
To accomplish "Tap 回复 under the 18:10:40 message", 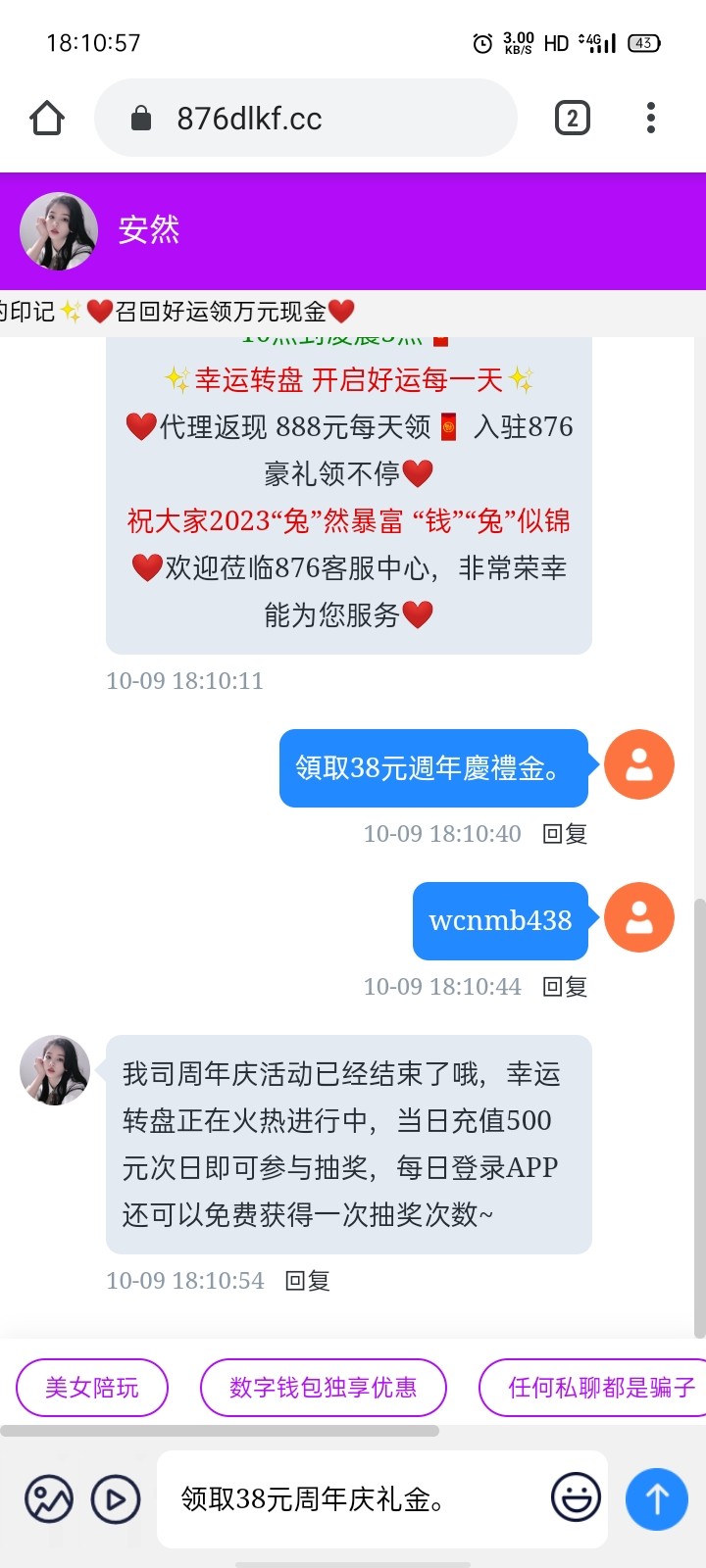I will pos(565,834).
